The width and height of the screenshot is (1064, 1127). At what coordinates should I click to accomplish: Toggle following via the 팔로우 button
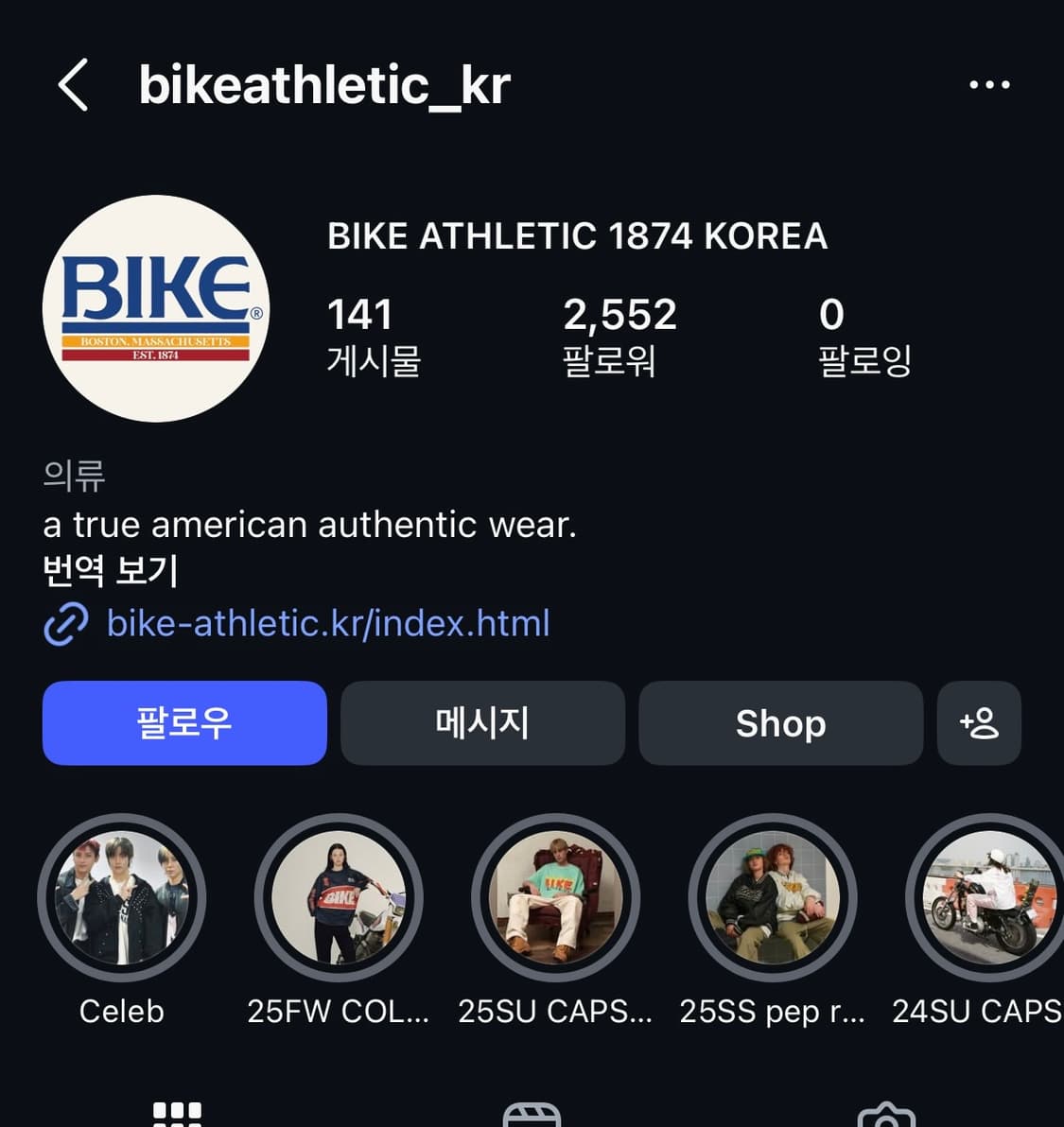[x=183, y=723]
